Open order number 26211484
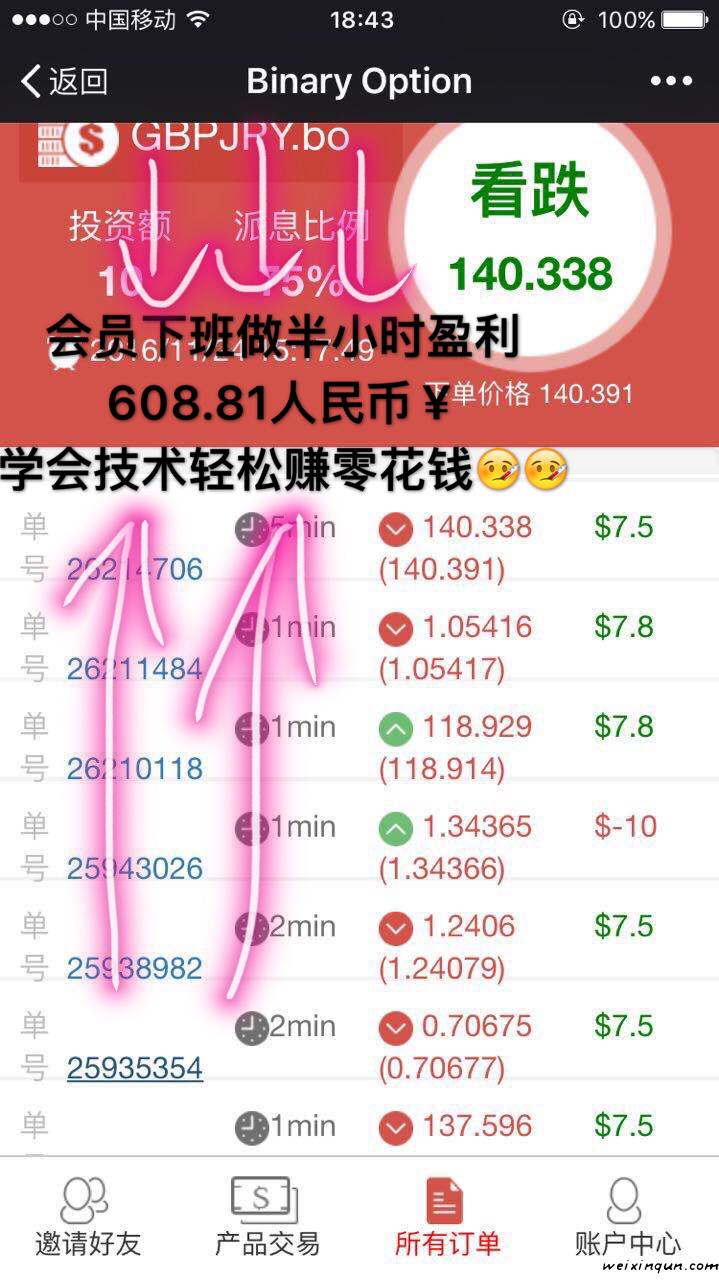The image size is (719, 1280). 135,668
